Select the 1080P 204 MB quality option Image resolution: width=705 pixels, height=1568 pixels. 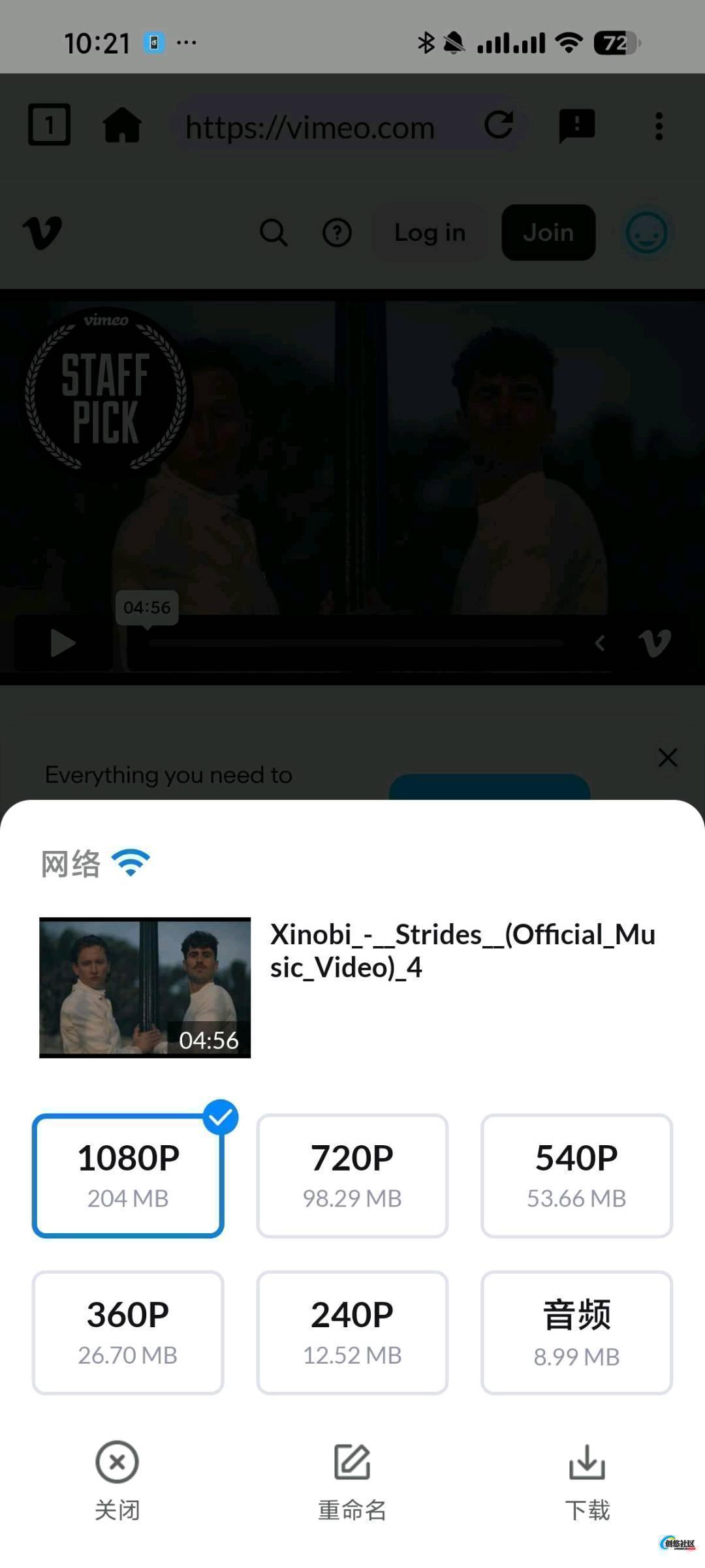pos(128,1175)
